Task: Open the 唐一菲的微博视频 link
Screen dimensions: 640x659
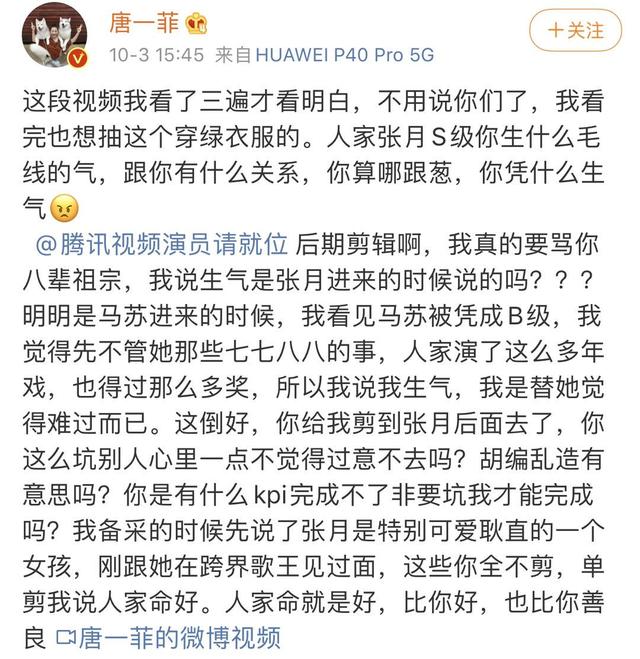Action: point(169,637)
